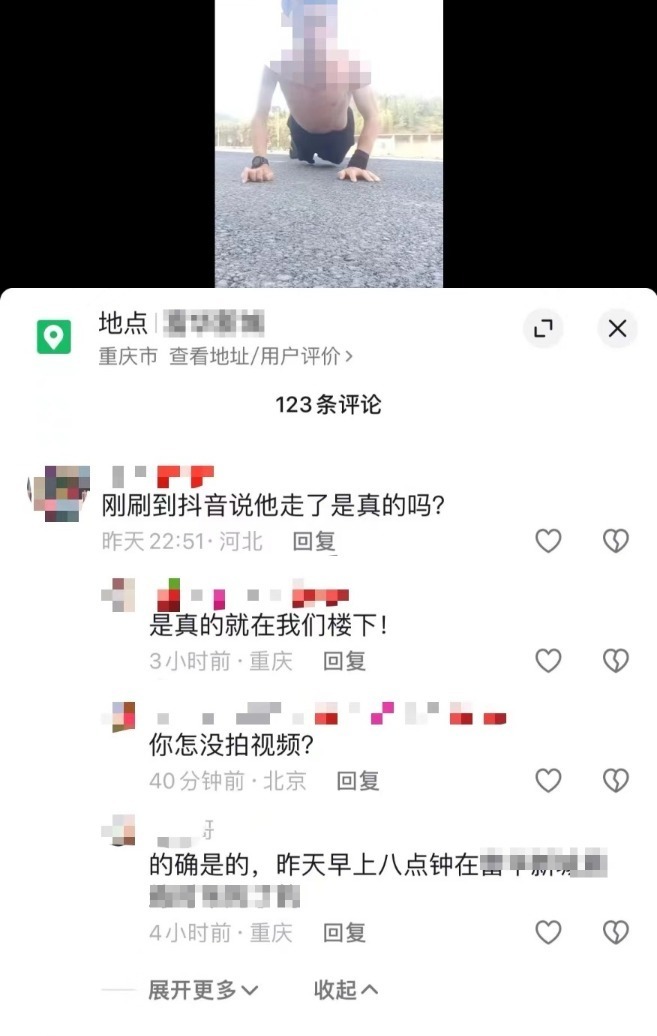Viewport: 657px width, 1036px height.
Task: Like the comment 刚刷到抖音说他走了是真的吗
Action: pyautogui.click(x=548, y=541)
